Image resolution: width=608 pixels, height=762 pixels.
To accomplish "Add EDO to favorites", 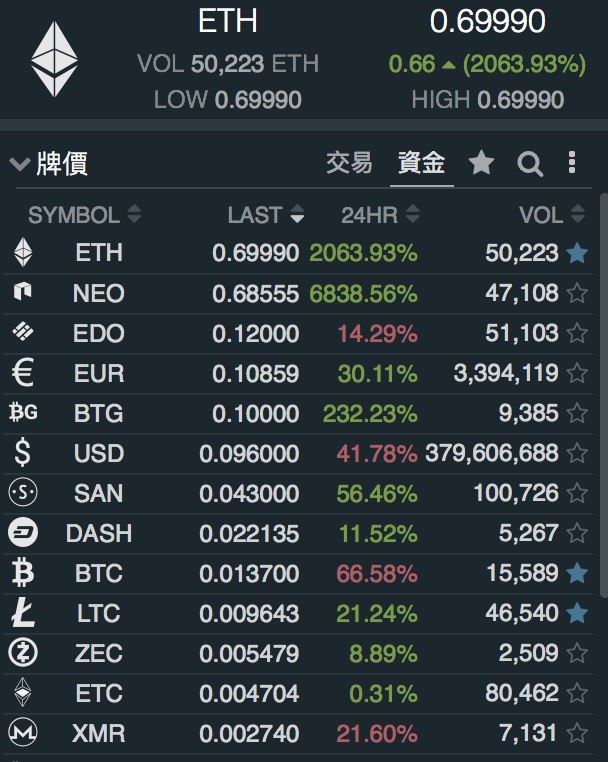I will (x=577, y=333).
